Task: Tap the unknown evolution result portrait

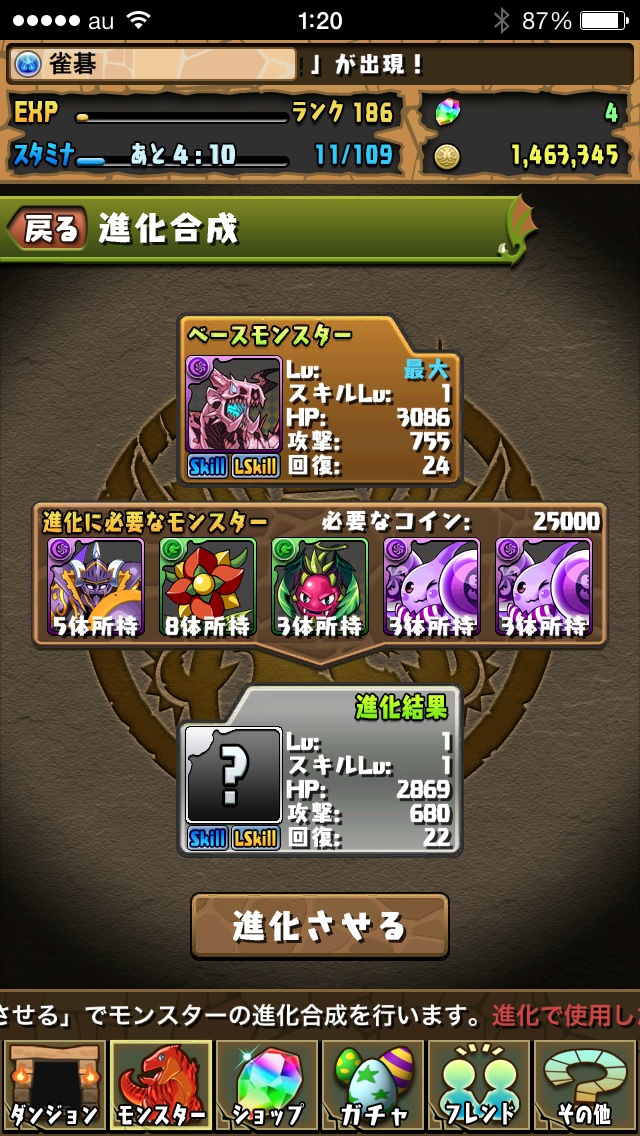Action: coord(234,774)
